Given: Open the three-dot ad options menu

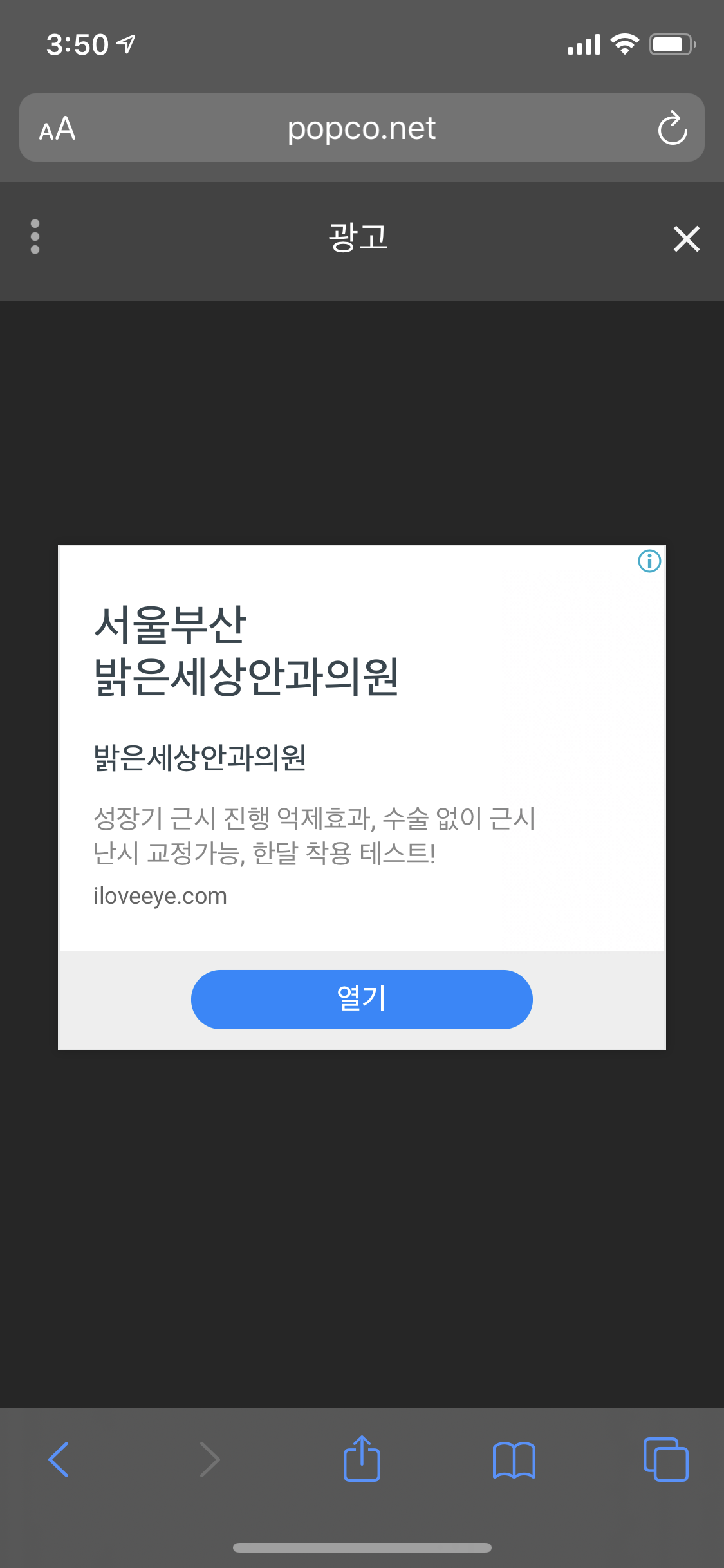Looking at the screenshot, I should pos(35,237).
